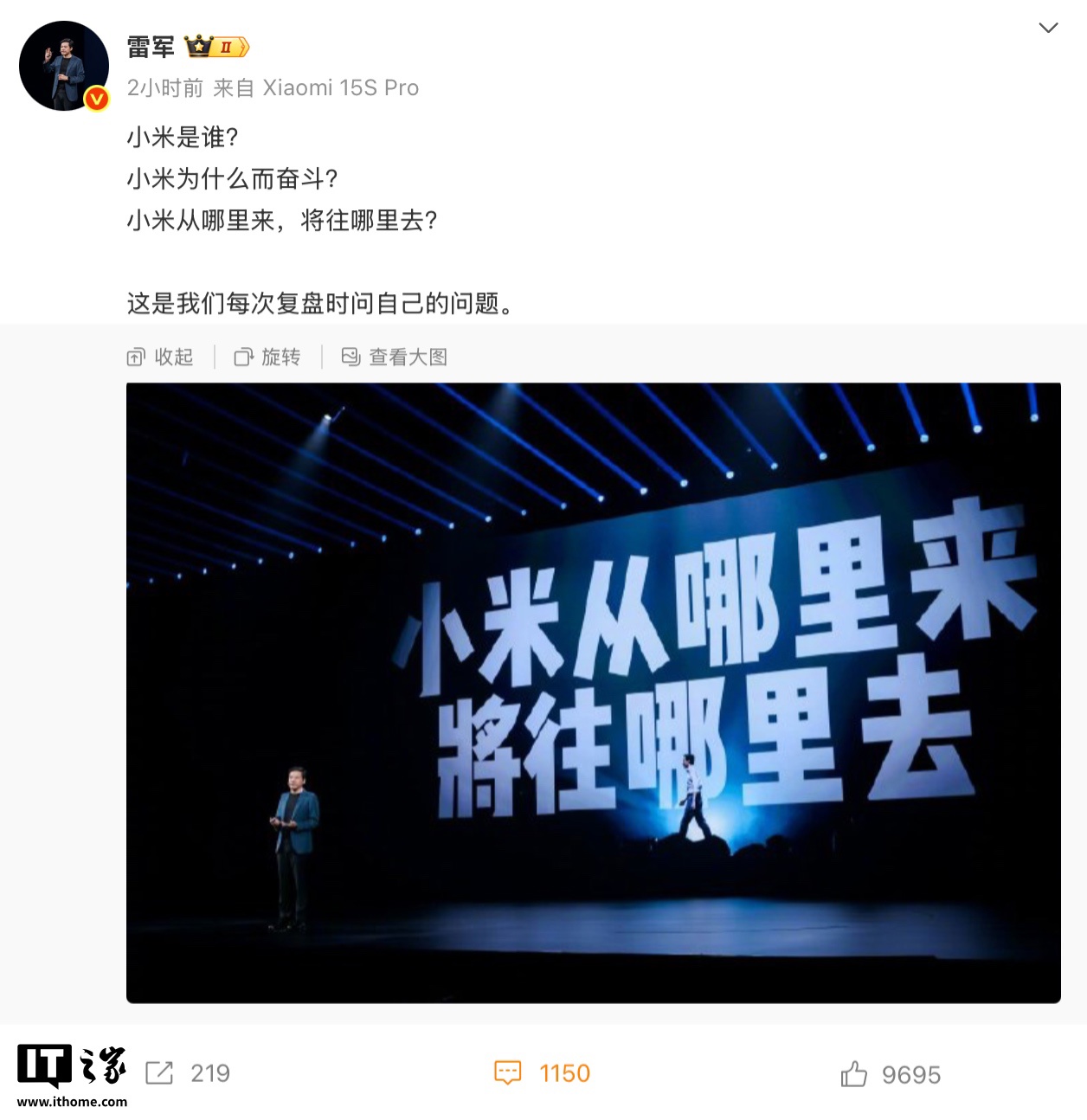Open the comments on this post
The width and height of the screenshot is (1087, 1120).
click(x=543, y=1073)
